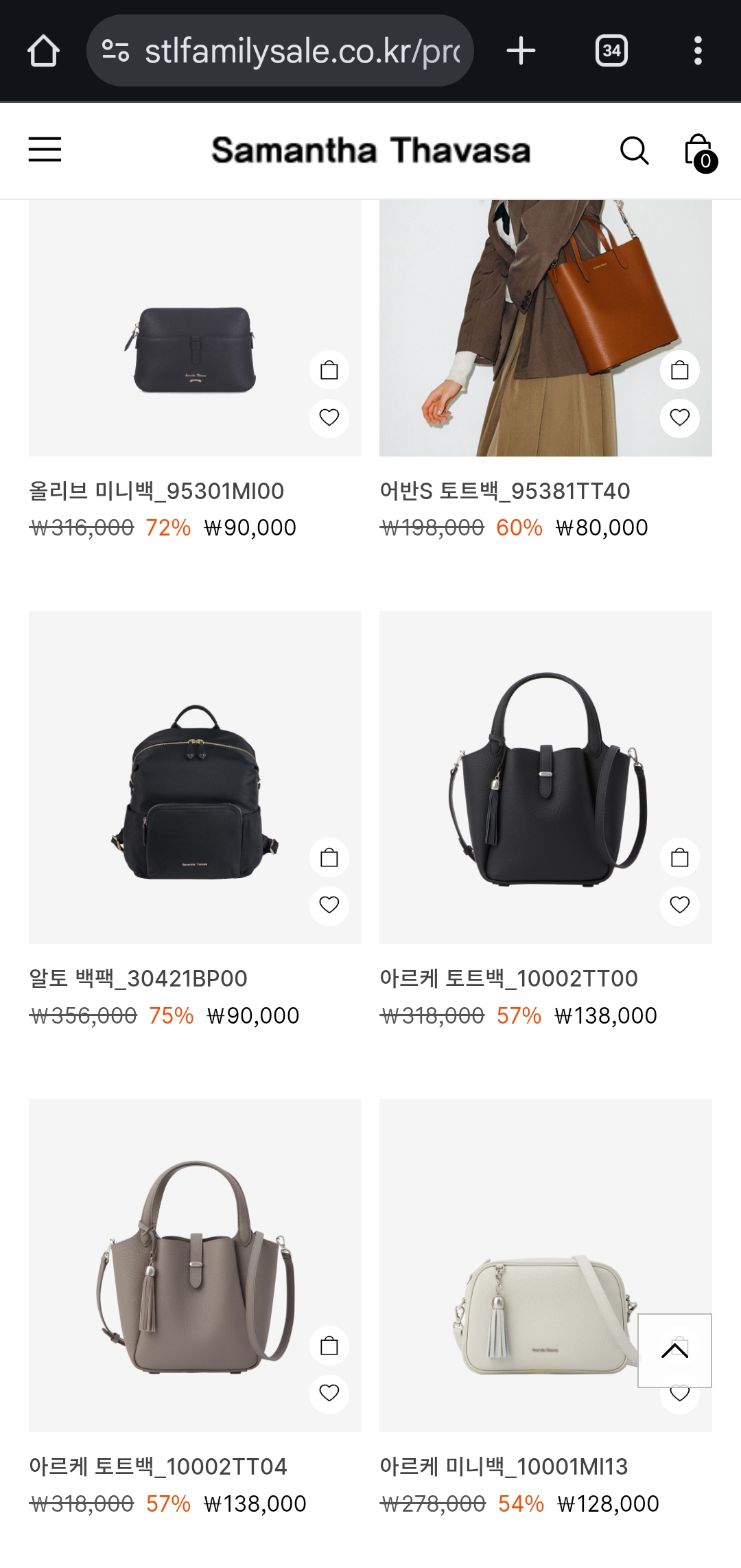Open a new browser tab
741x1568 pixels.
(521, 51)
